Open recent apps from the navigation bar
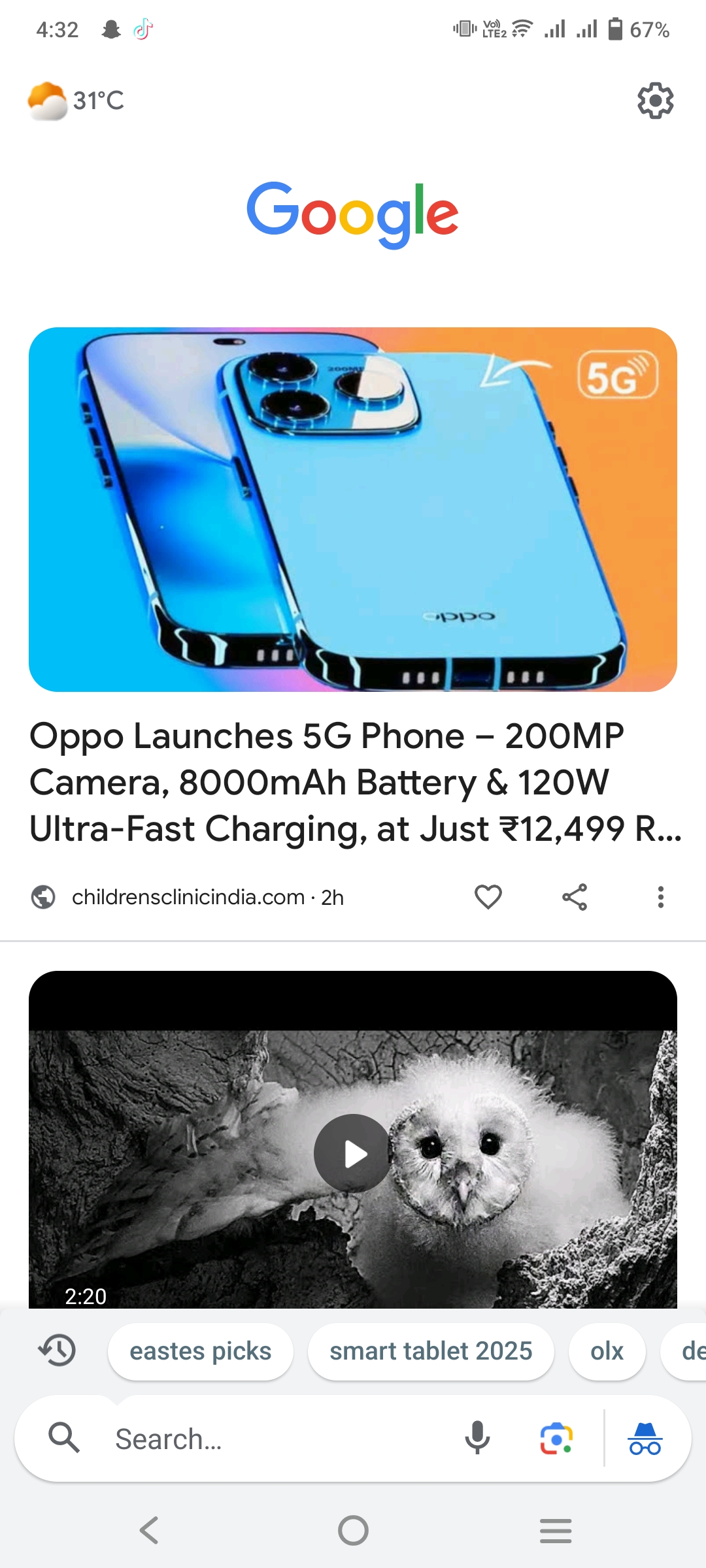This screenshot has height=1568, width=706. pyautogui.click(x=556, y=1530)
